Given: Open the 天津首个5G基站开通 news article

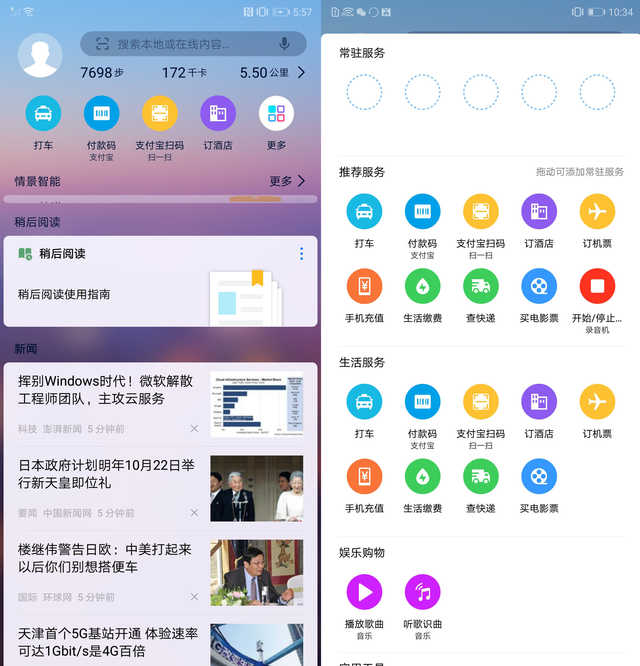Looking at the screenshot, I should [110, 640].
